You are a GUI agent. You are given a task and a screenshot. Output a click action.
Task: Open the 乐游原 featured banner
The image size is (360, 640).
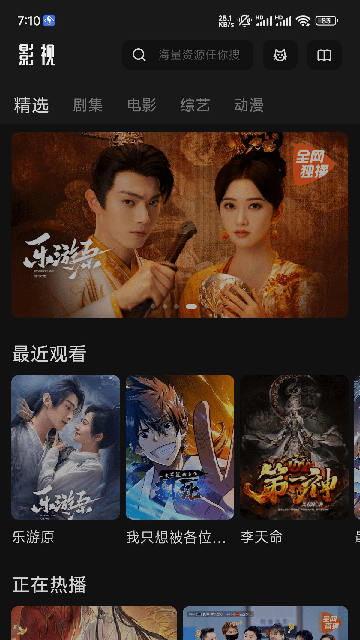point(180,224)
